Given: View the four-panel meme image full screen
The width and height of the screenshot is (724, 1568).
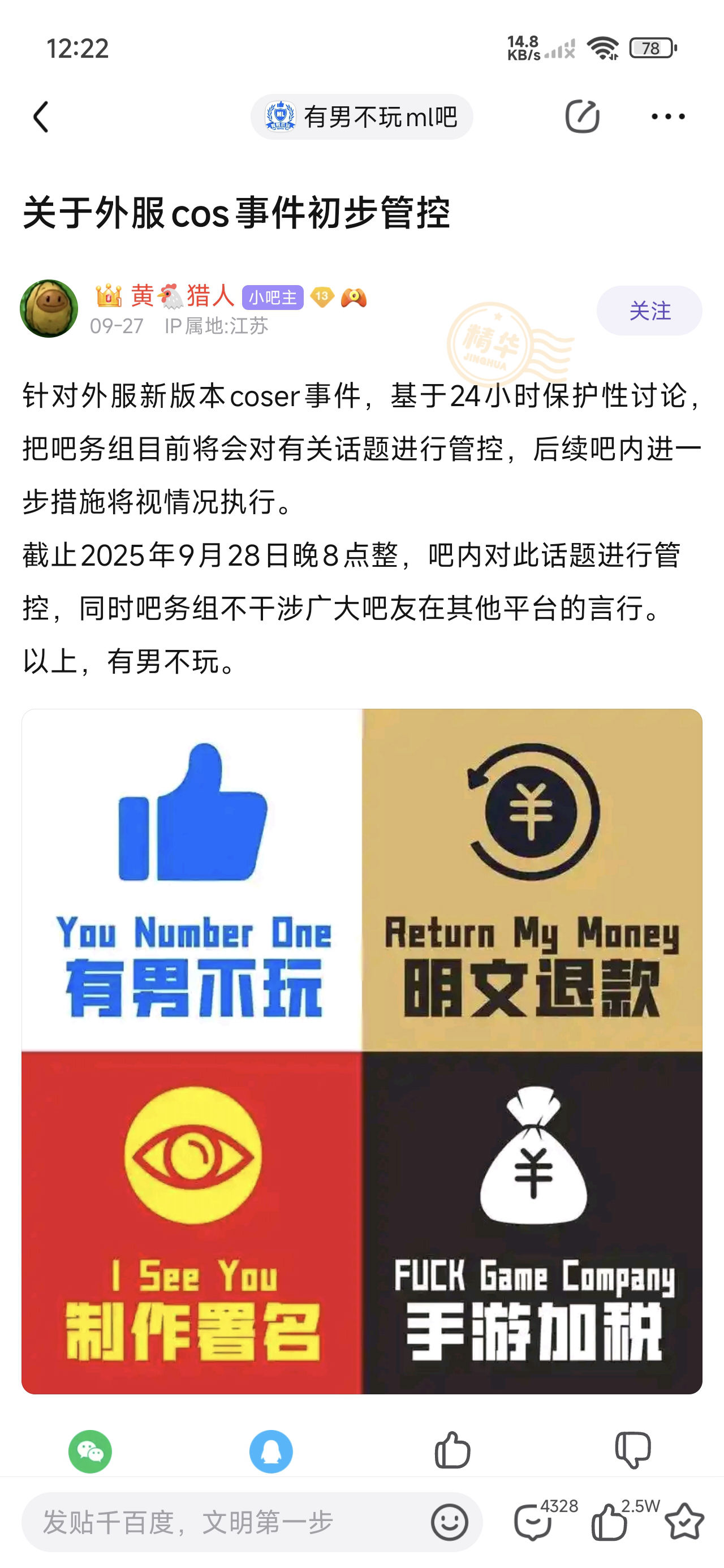Looking at the screenshot, I should (361, 1051).
